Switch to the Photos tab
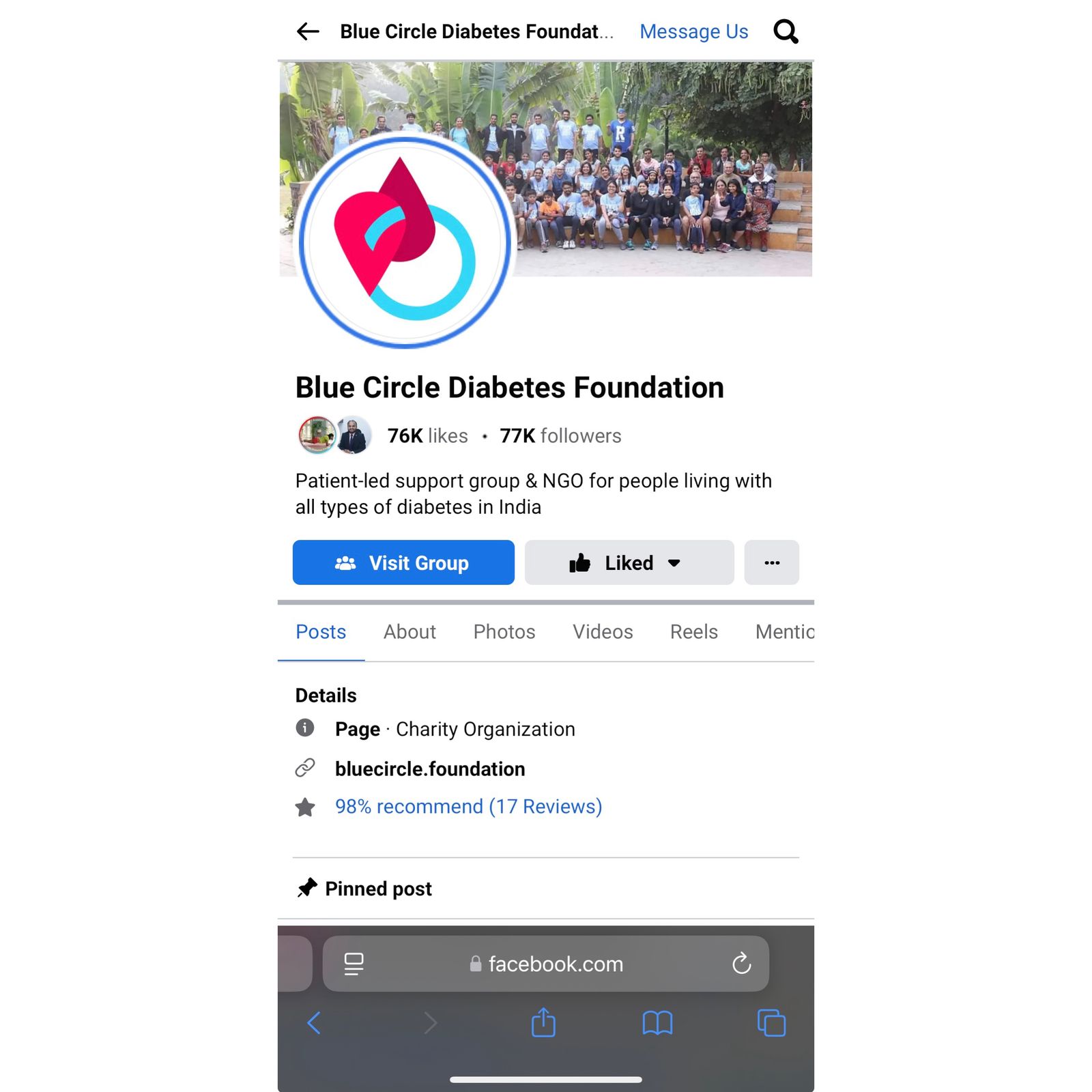 point(504,632)
